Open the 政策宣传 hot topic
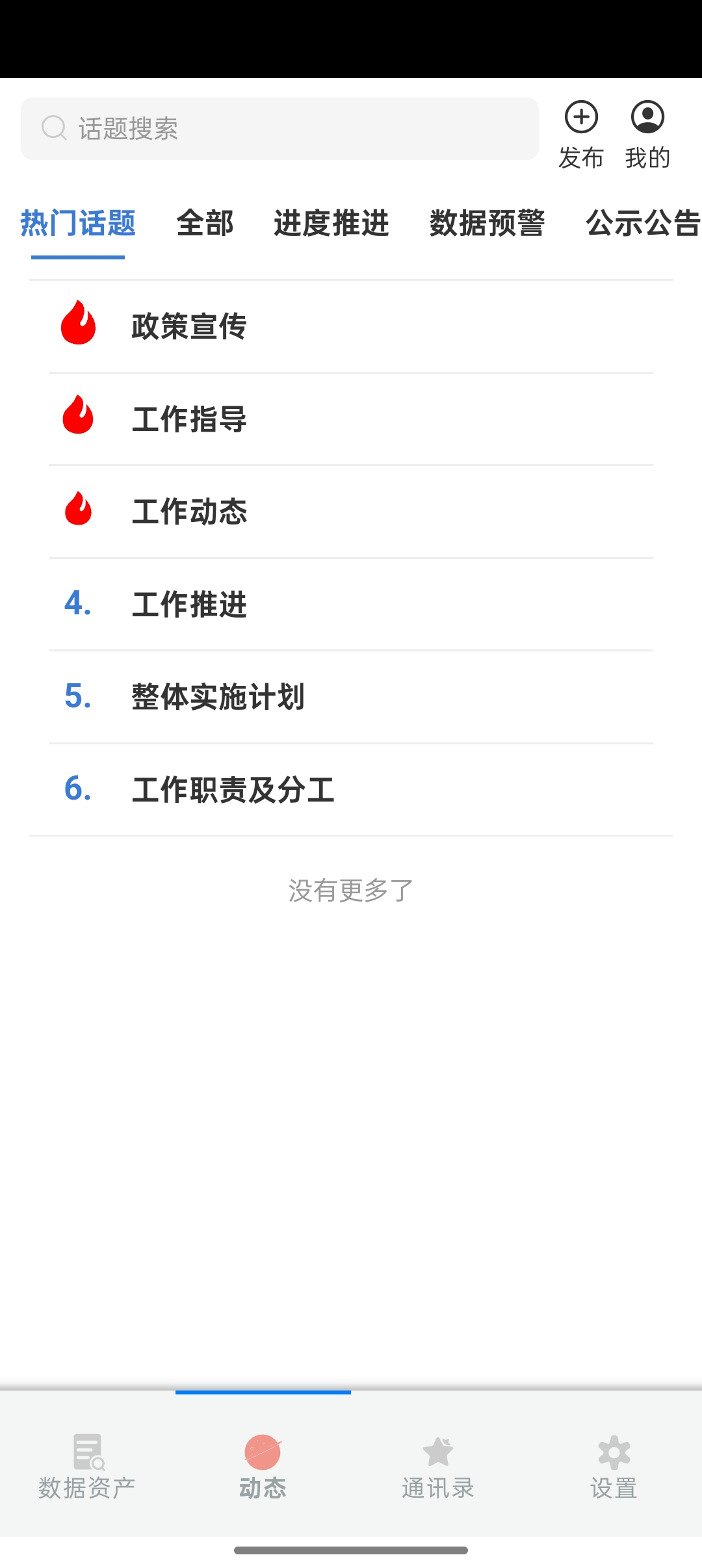The image size is (702, 1568). [x=188, y=326]
